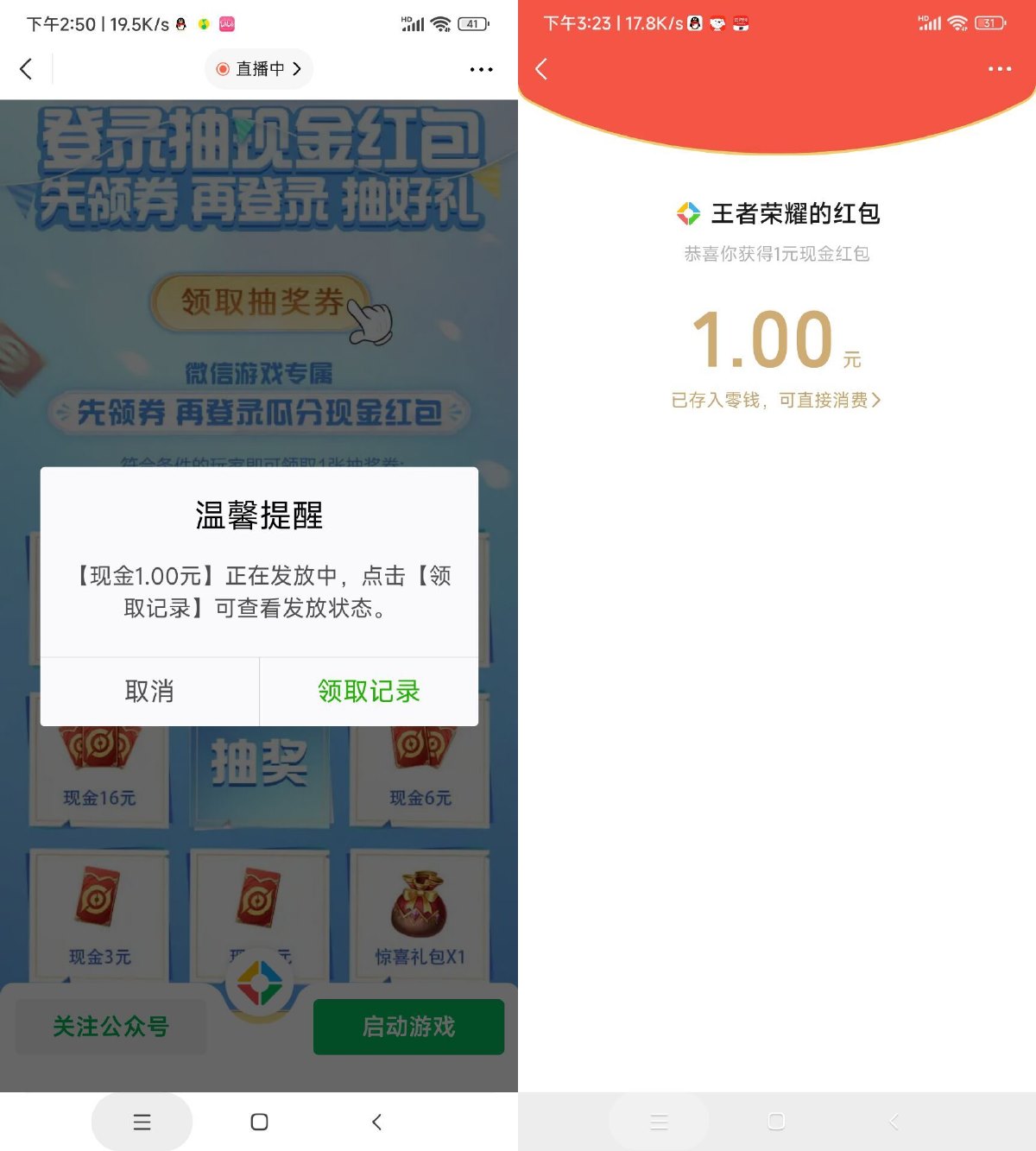The image size is (1036, 1151).
Task: Open the 直播中 live stream banner
Action: pos(257,69)
